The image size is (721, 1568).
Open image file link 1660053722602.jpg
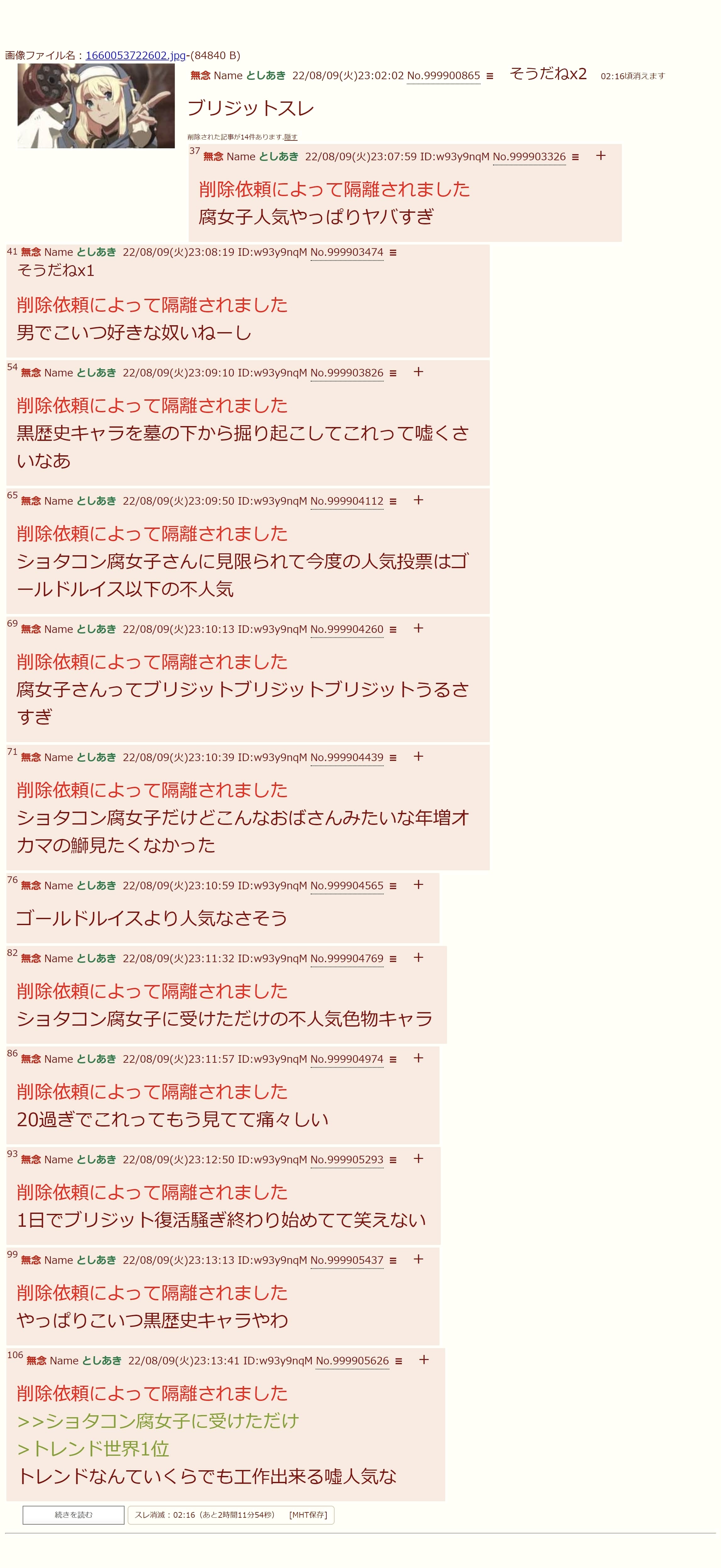coord(135,55)
